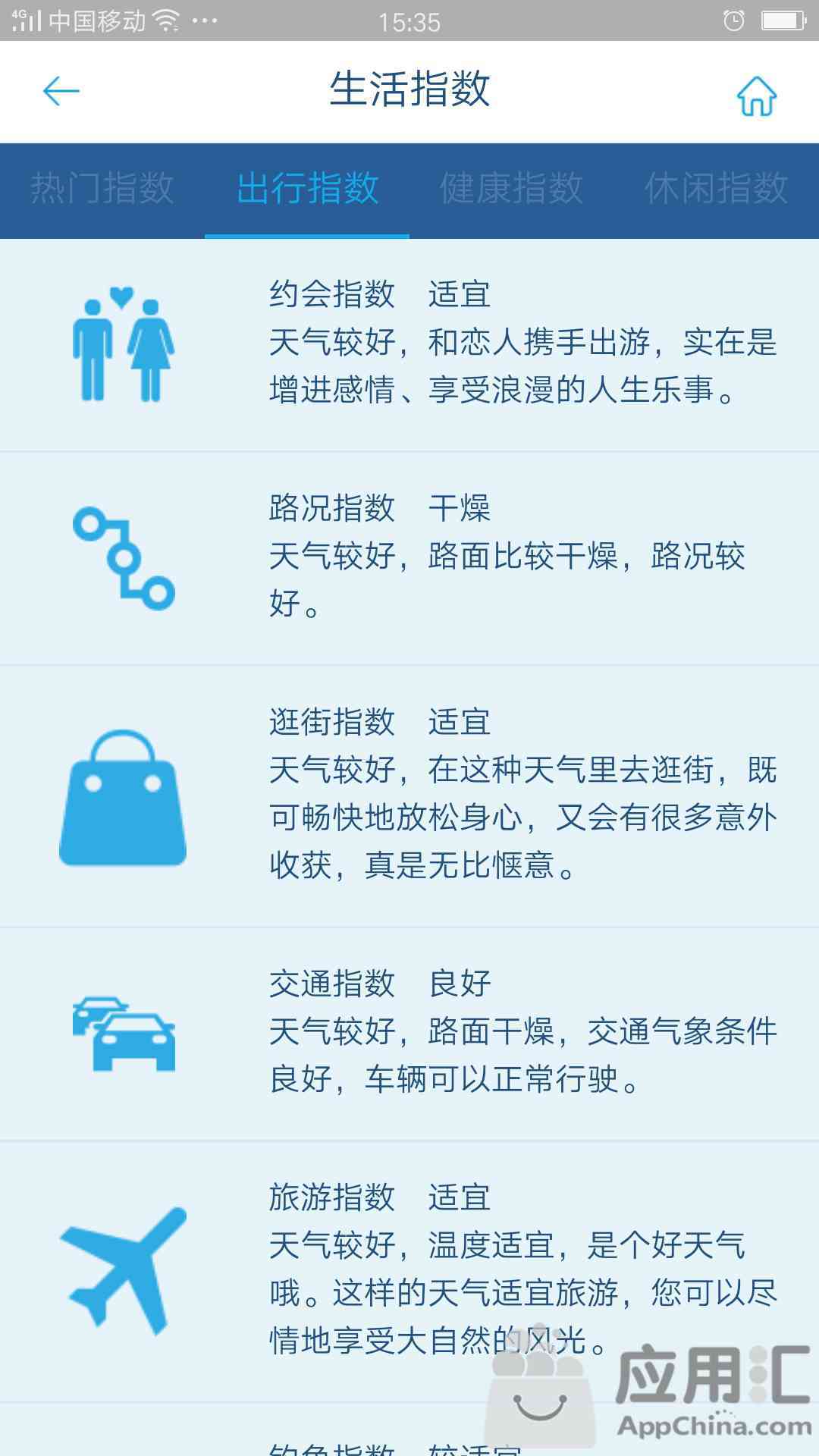The height and width of the screenshot is (1456, 819).
Task: View the 旅游指数 entry
Action: coord(409,1270)
